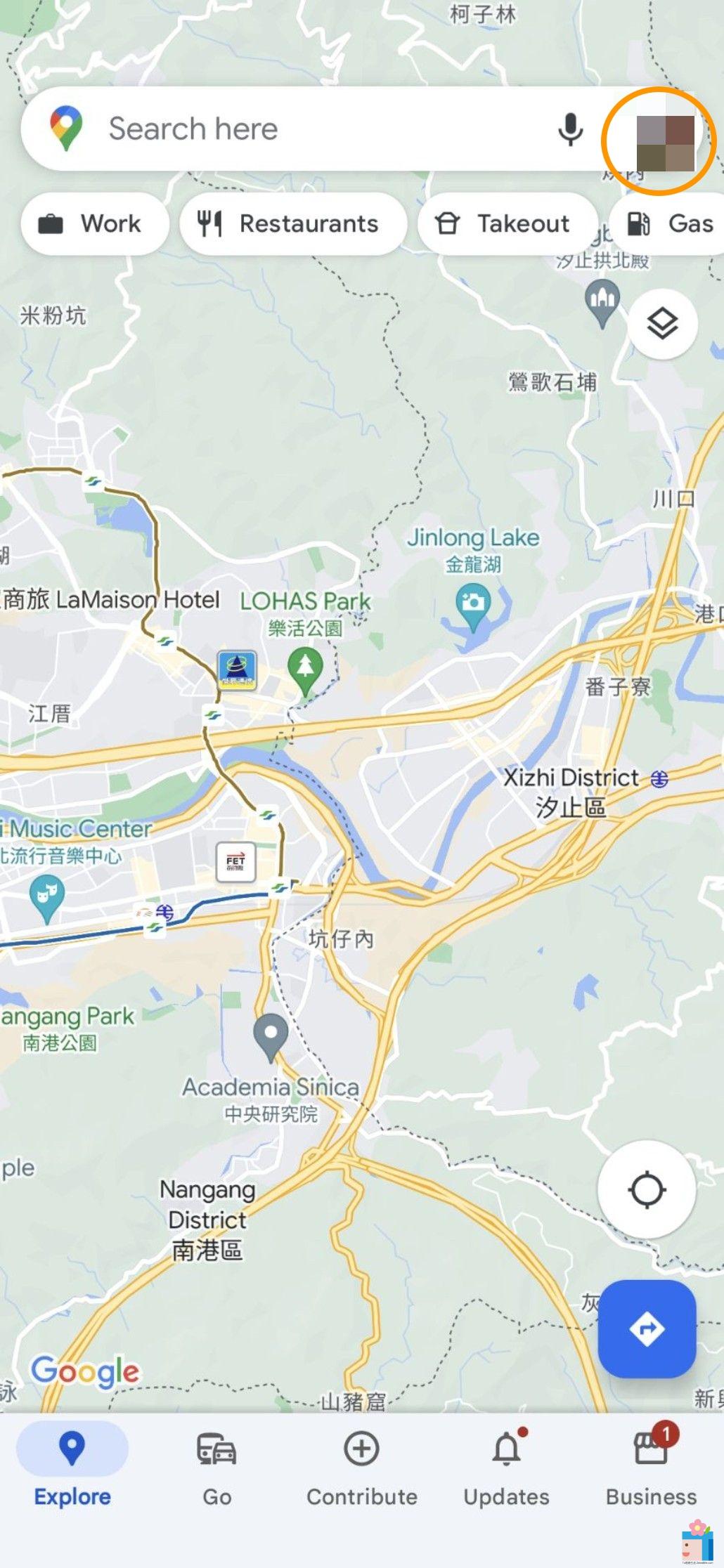Select the Work chip
724x1568 pixels.
[94, 224]
